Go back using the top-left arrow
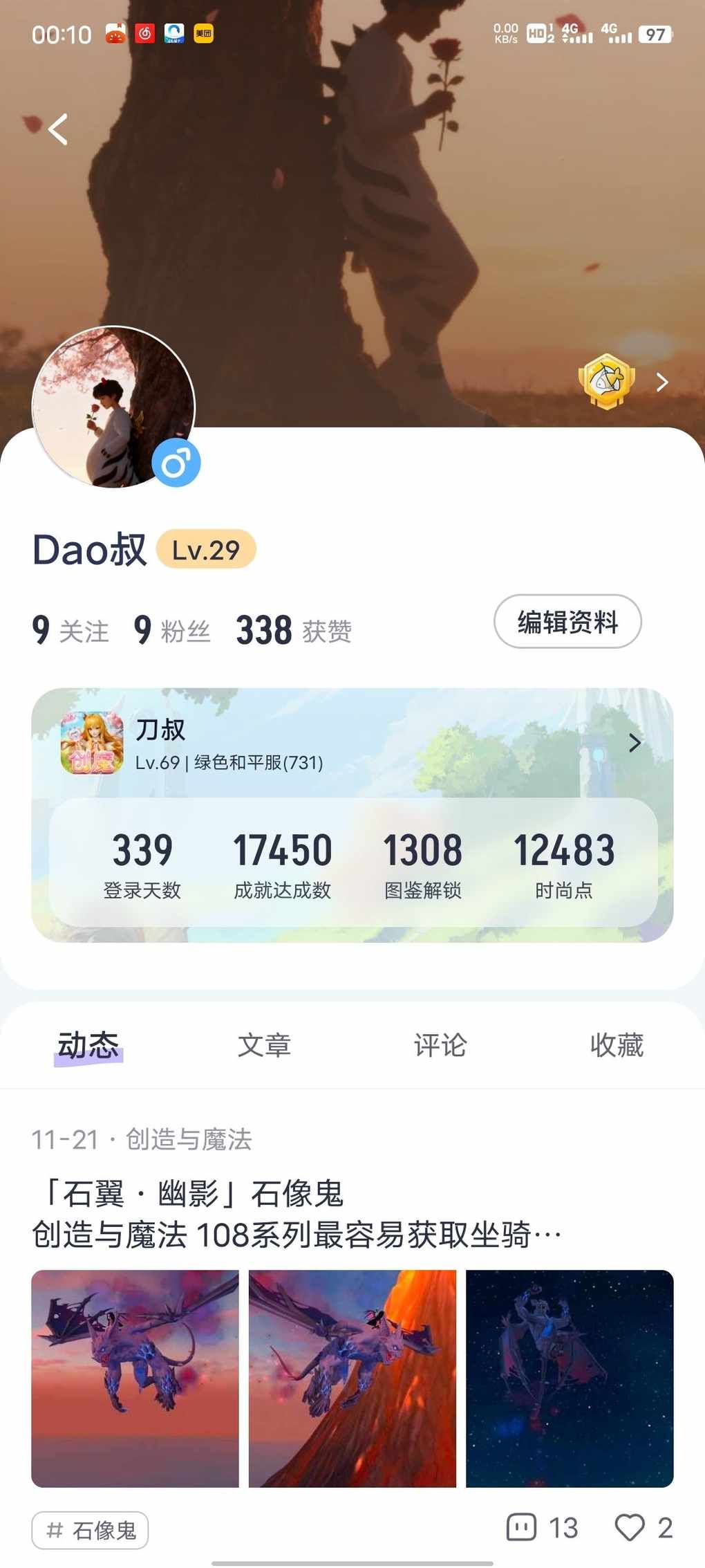The image size is (705, 1568). 58,129
